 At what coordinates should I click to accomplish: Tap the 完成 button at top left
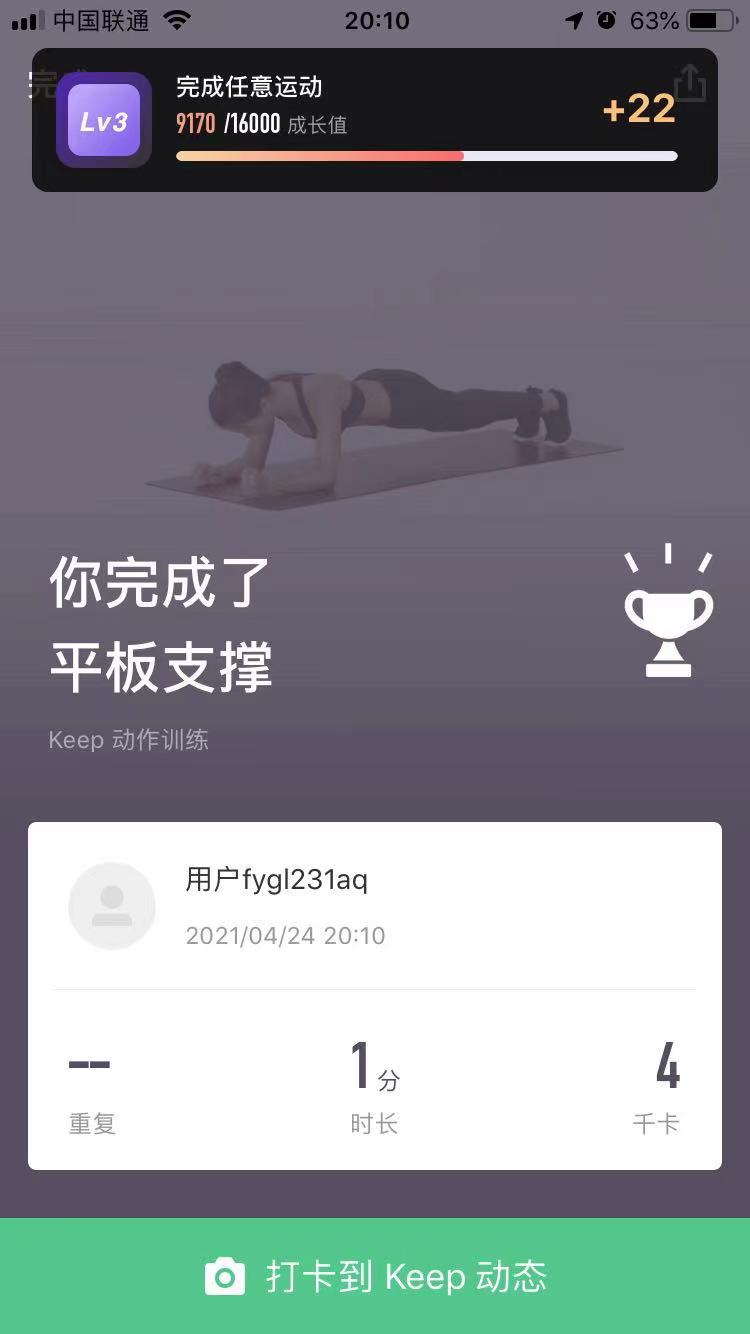(x=40, y=84)
